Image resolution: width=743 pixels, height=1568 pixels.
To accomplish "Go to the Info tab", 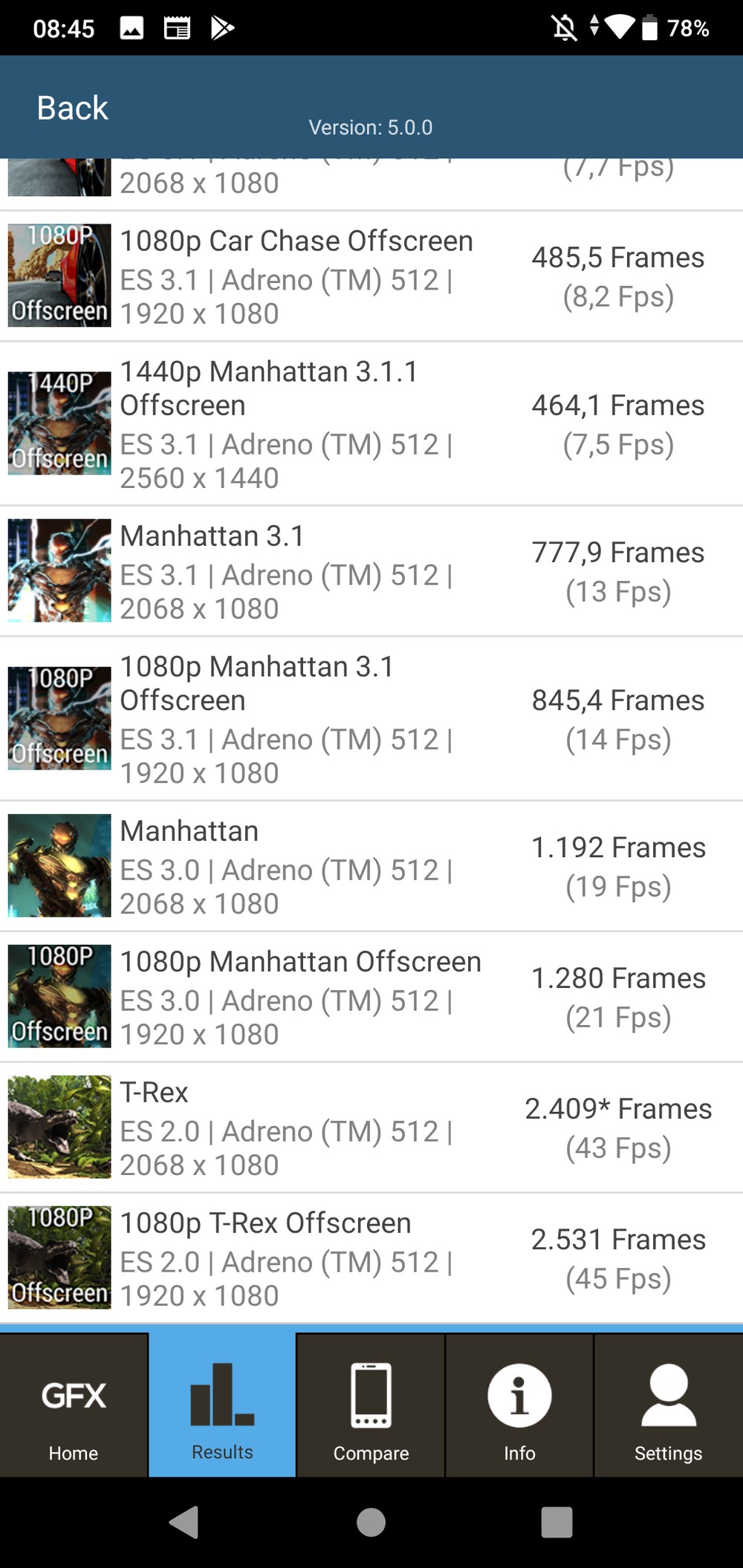I will coord(519,1405).
